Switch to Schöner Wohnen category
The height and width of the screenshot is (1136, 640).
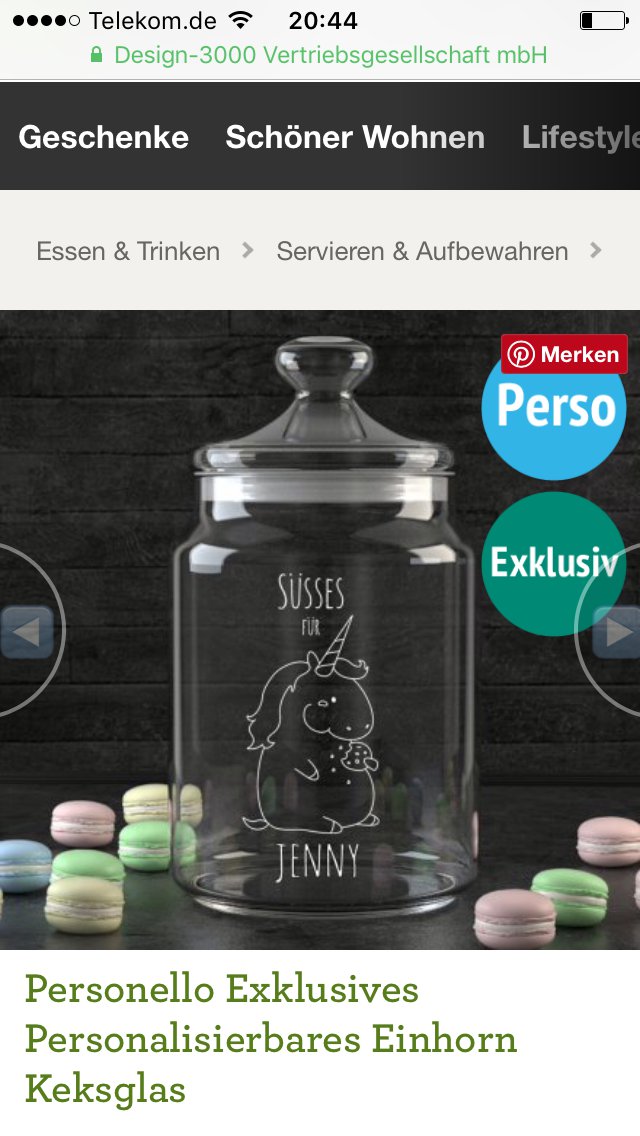pyautogui.click(x=355, y=137)
